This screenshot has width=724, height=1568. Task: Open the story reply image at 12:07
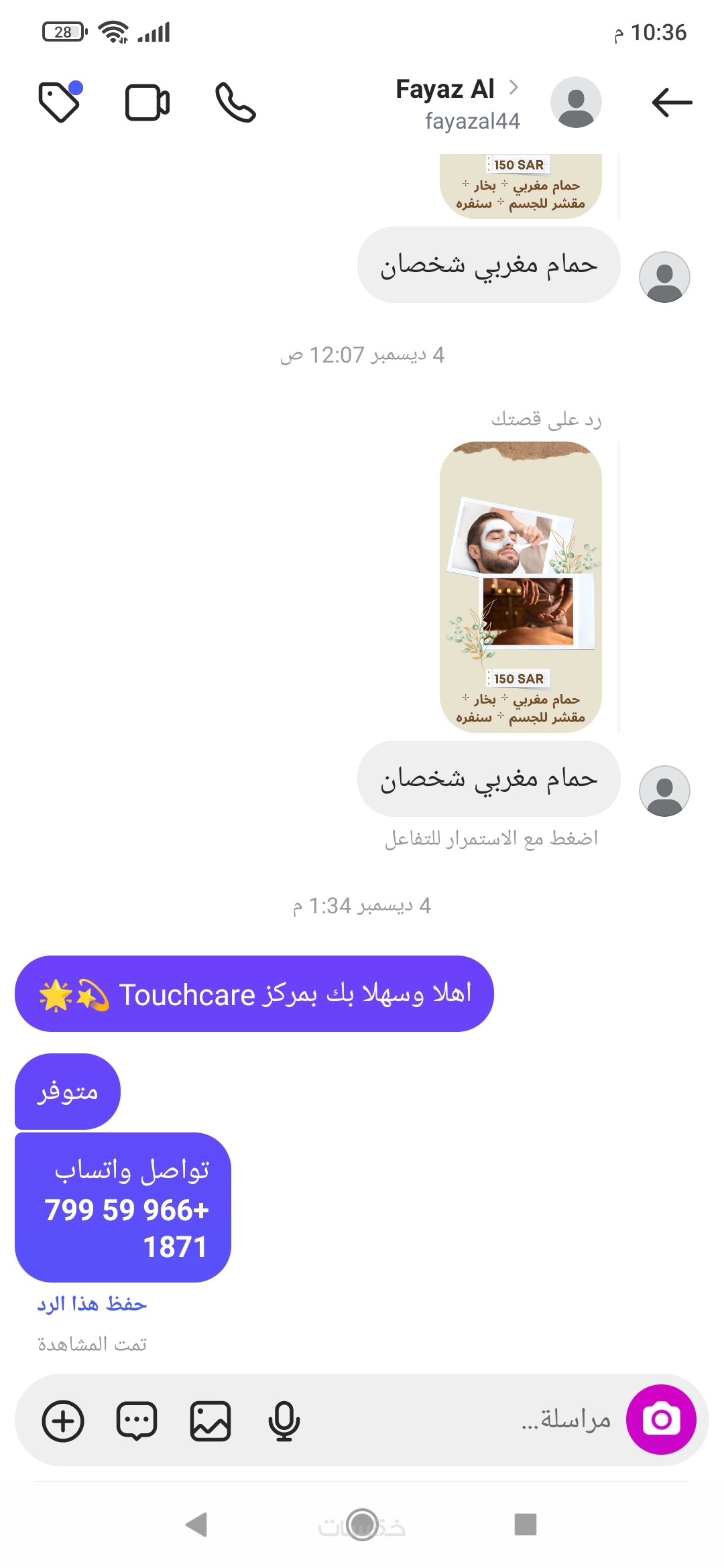(521, 586)
